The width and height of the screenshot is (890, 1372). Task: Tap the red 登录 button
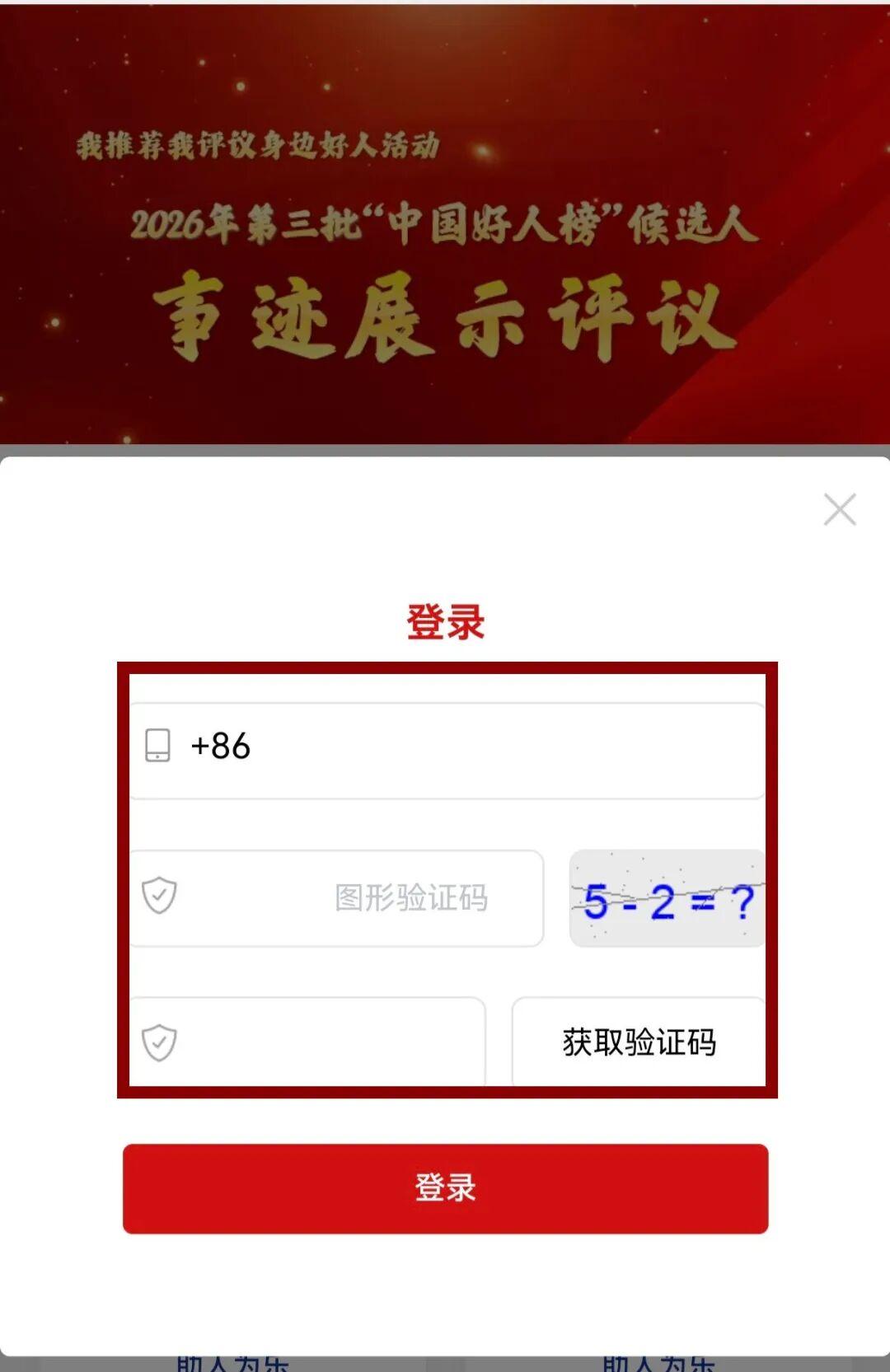pyautogui.click(x=446, y=1188)
